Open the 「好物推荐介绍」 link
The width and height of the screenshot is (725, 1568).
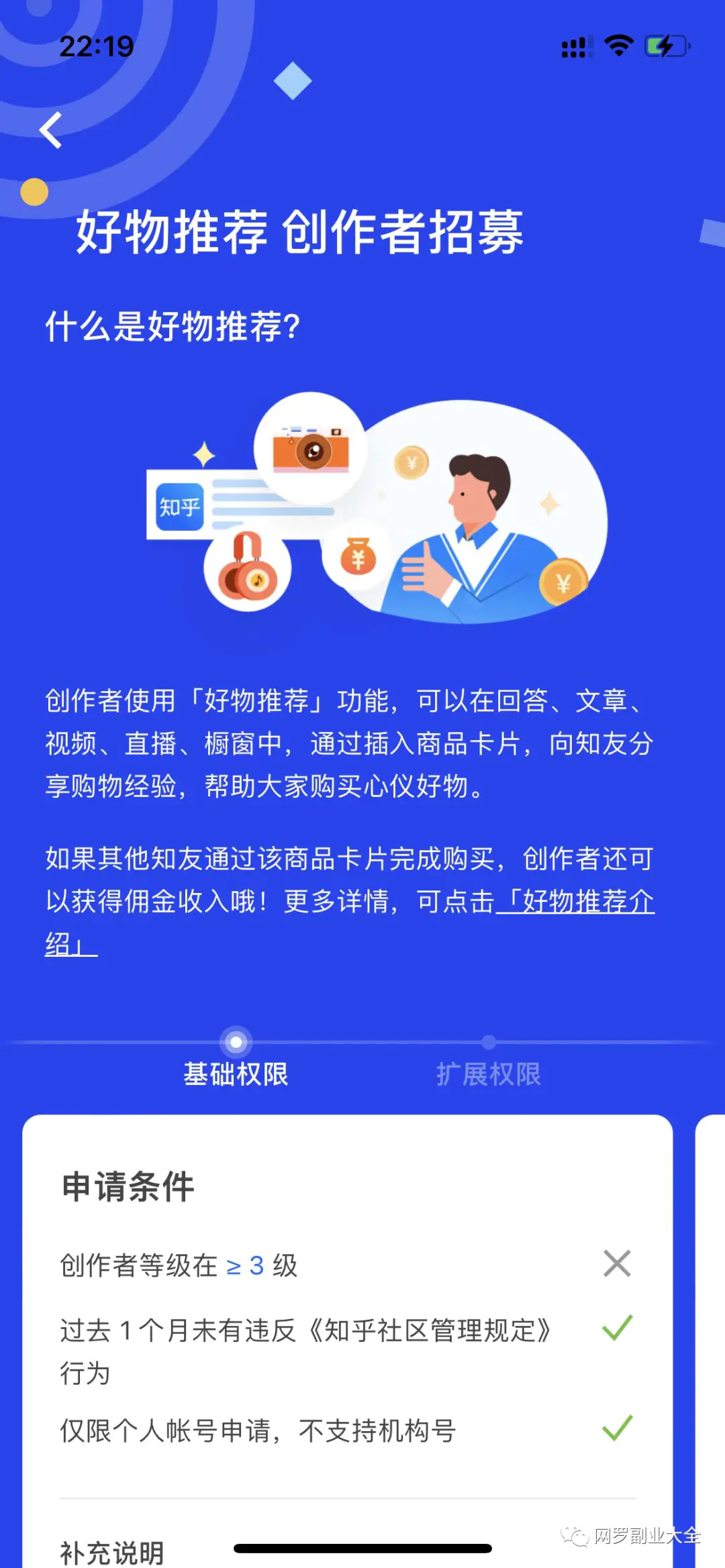click(x=575, y=901)
